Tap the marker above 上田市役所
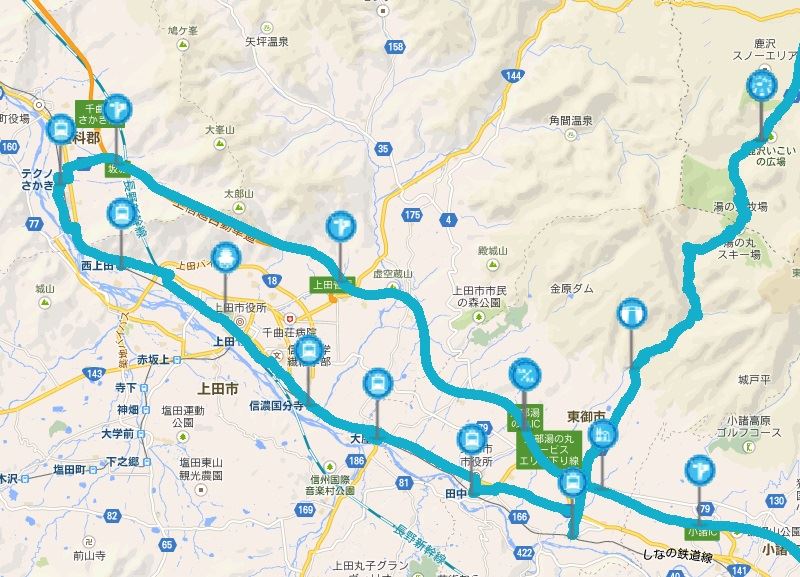Screen dimensions: 800x577 click(x=226, y=259)
